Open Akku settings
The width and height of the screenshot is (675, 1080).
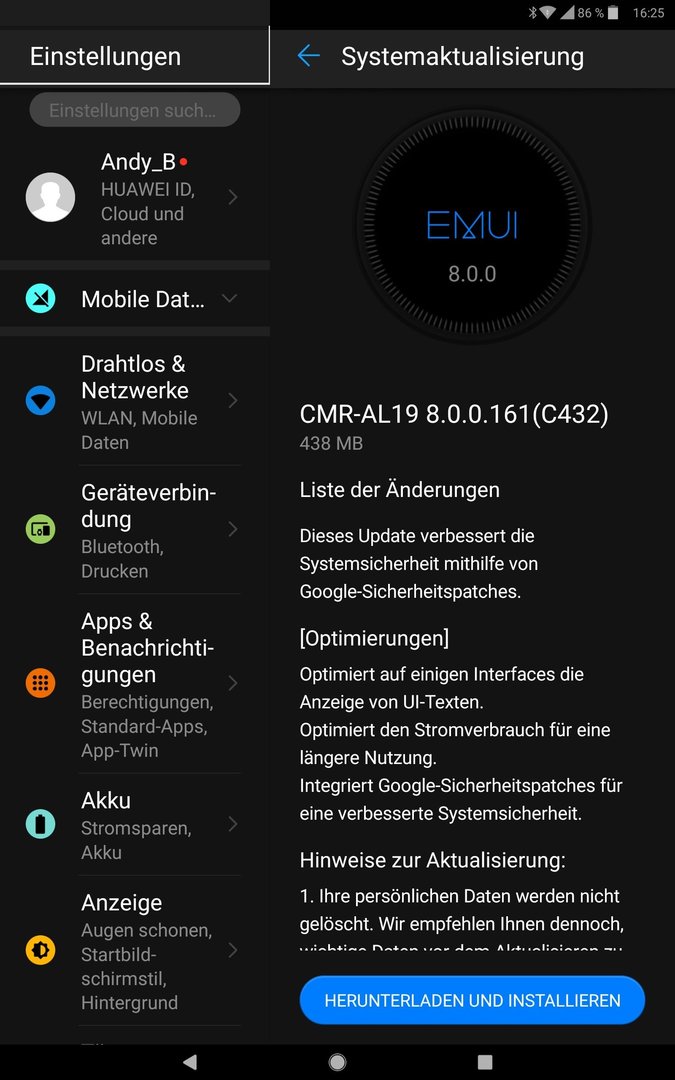pos(135,825)
